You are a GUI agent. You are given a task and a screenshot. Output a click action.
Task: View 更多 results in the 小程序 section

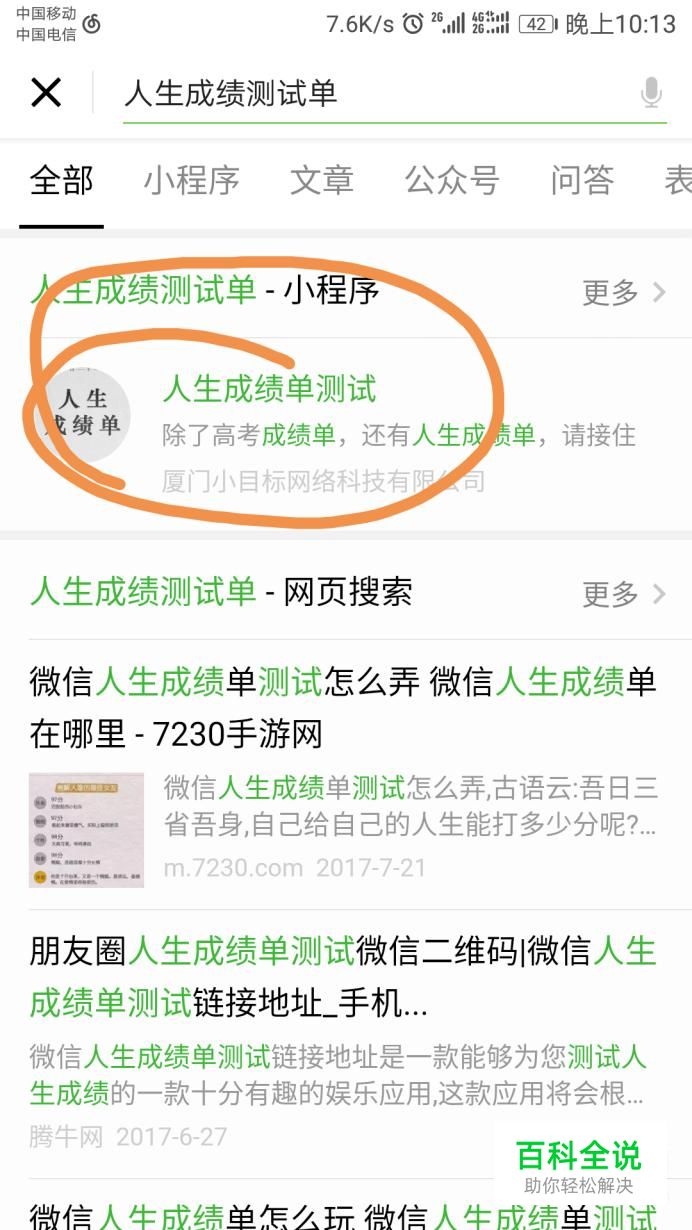[624, 292]
